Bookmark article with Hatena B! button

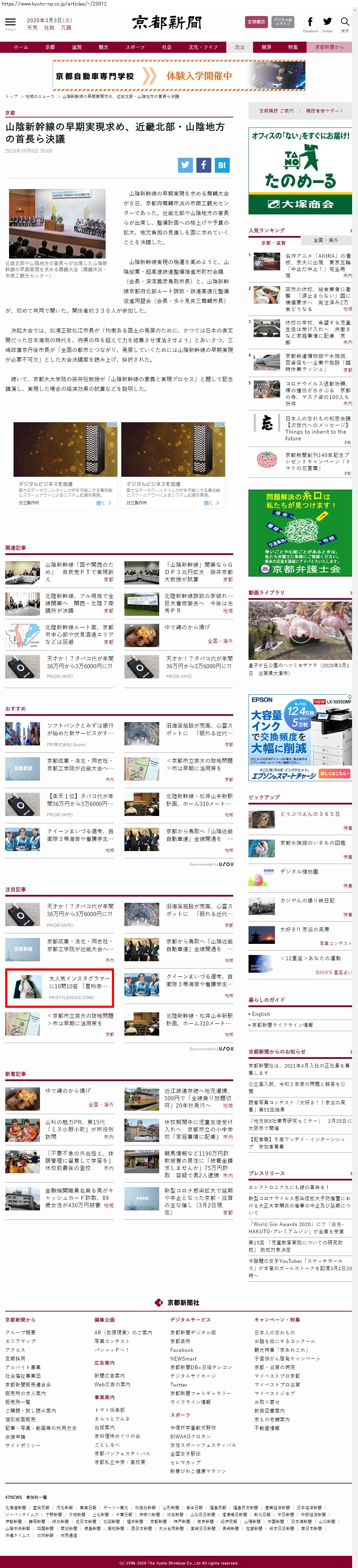point(221,164)
